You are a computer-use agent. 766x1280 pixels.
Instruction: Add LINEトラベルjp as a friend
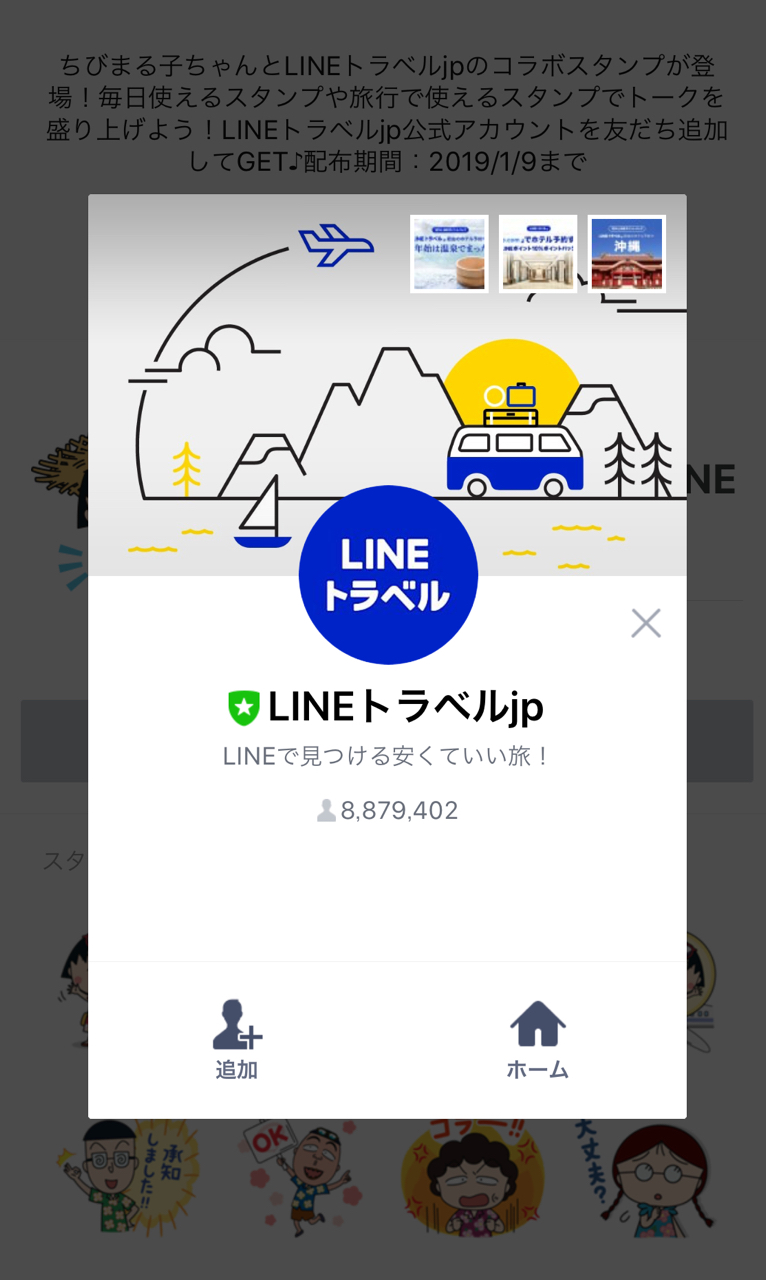237,1040
